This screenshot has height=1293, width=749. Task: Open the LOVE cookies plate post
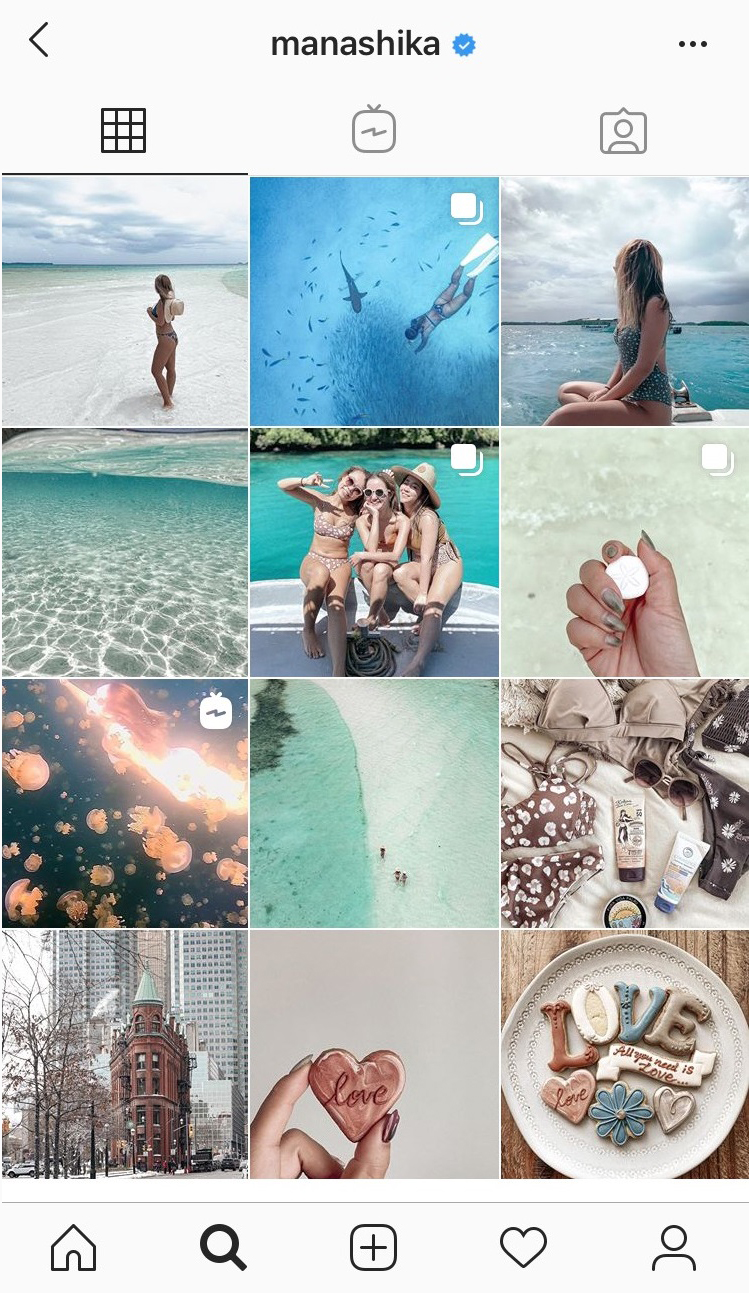click(x=624, y=1054)
